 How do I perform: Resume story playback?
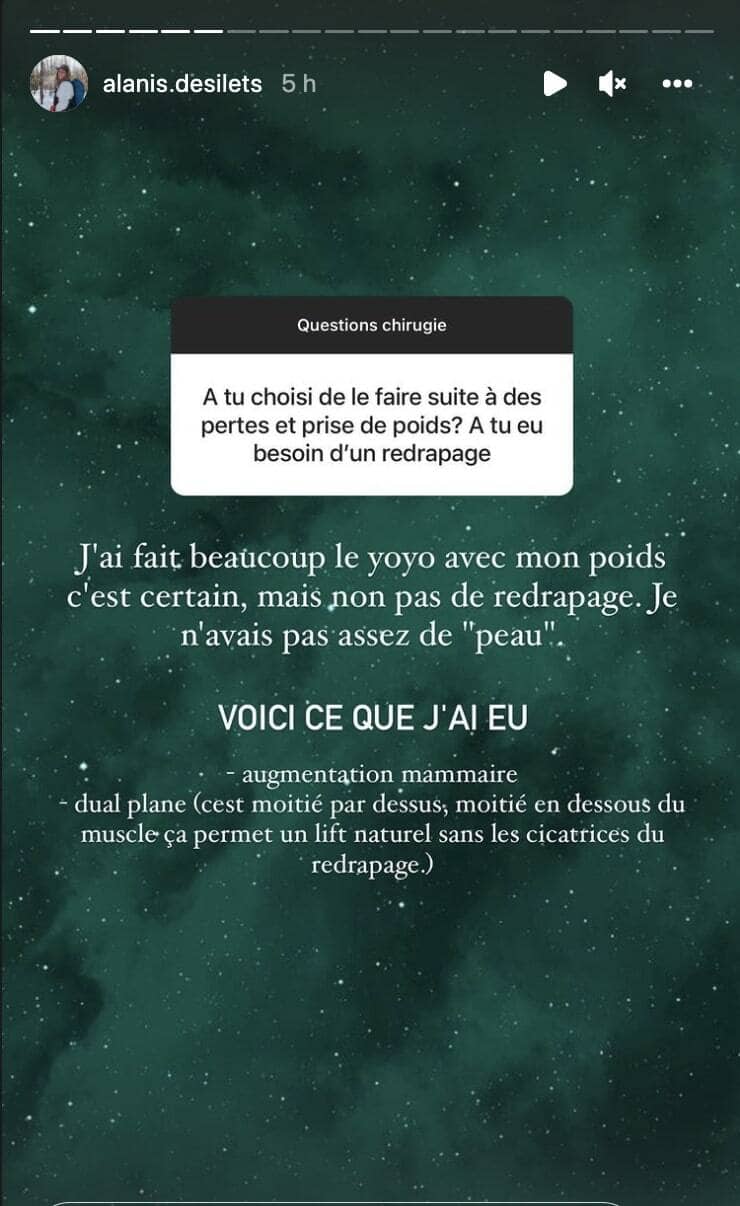(x=554, y=84)
